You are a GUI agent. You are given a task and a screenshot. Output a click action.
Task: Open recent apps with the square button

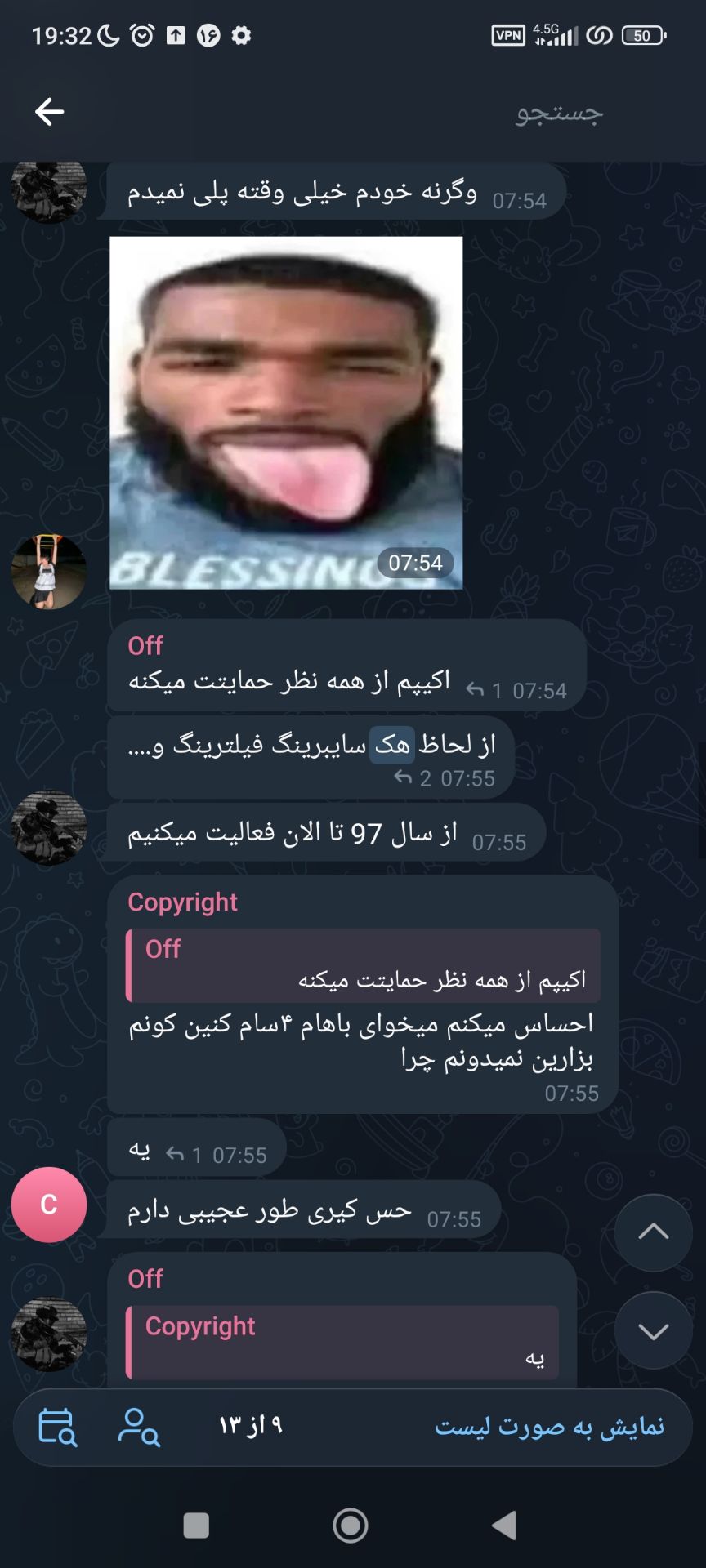196,1525
